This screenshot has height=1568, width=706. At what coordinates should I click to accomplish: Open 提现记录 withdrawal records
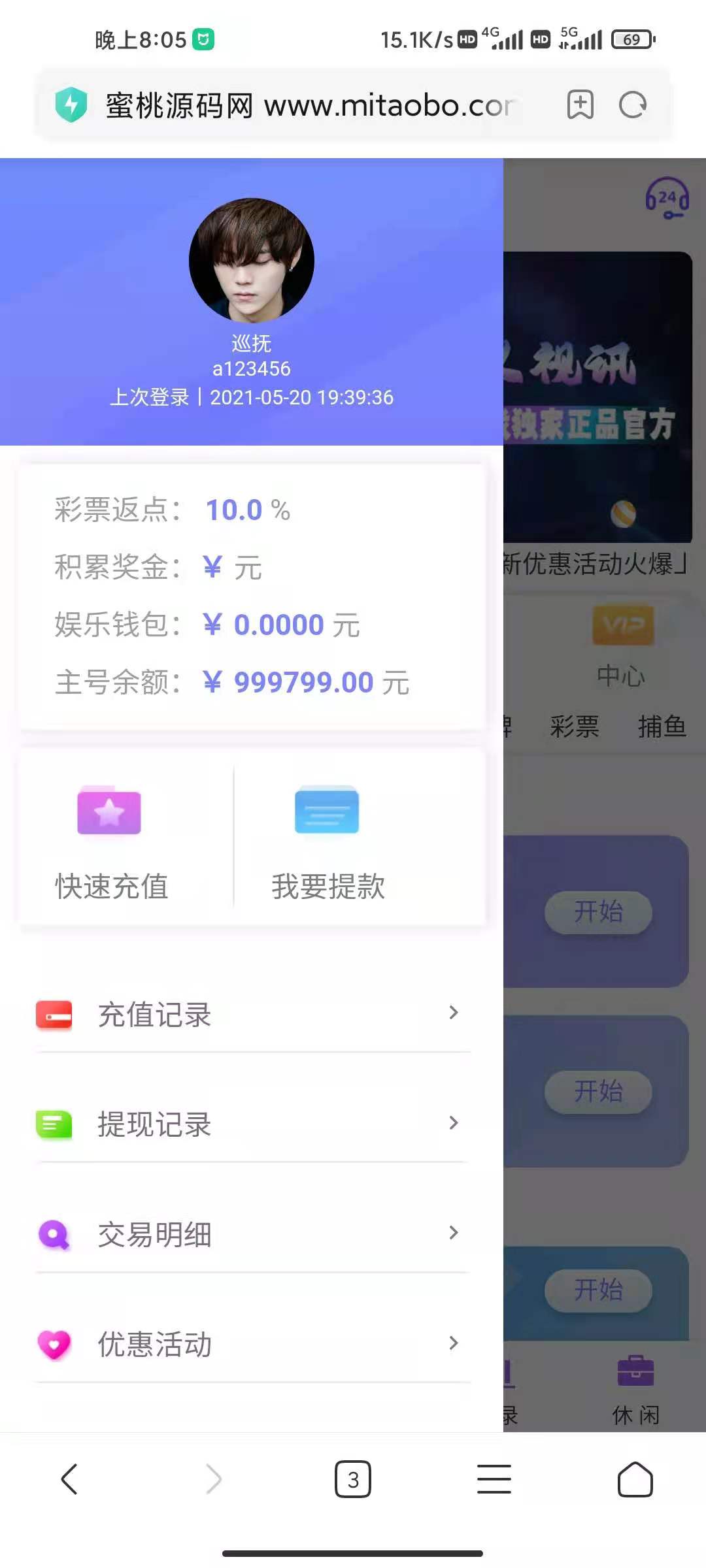coord(252,1124)
